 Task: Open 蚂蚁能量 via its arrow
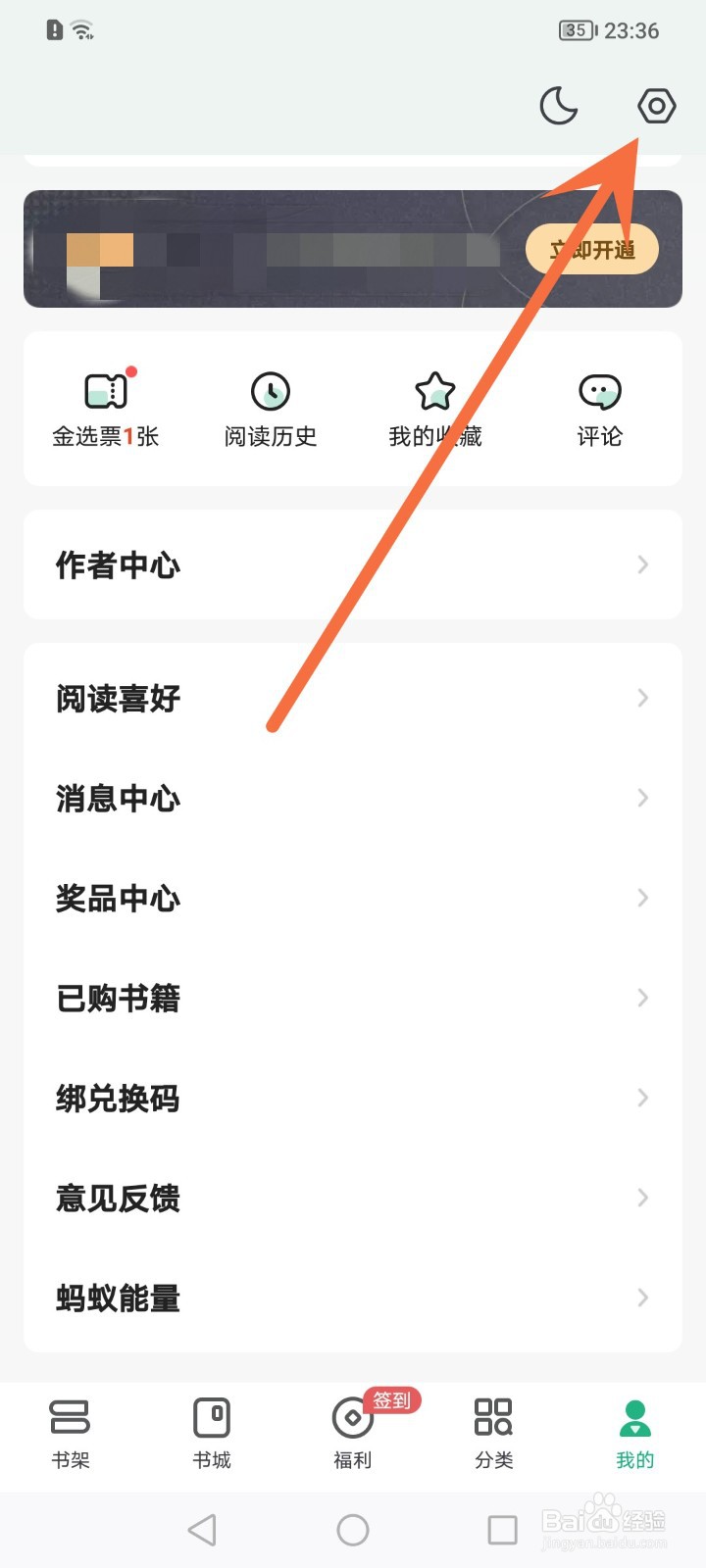pyautogui.click(x=642, y=1298)
